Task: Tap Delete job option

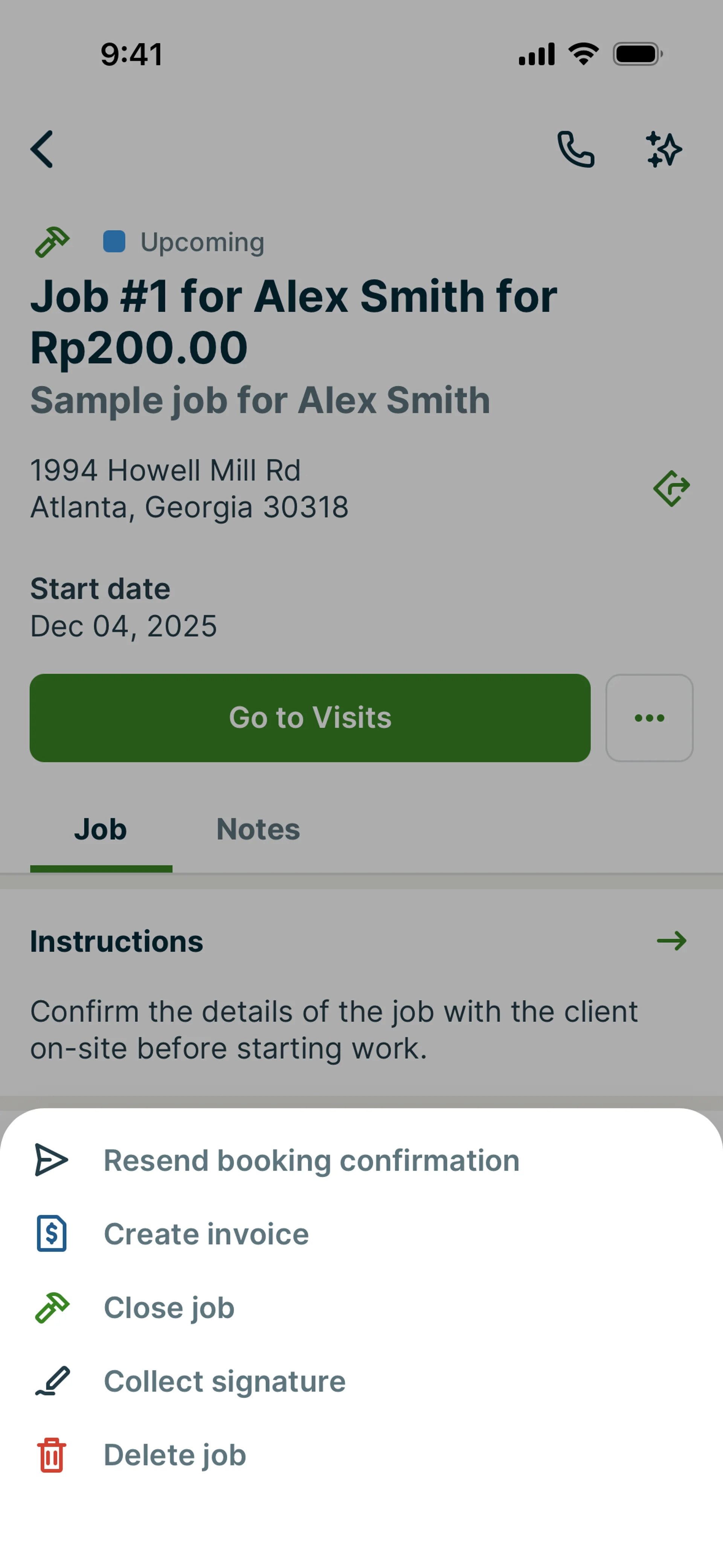Action: 175,1455
